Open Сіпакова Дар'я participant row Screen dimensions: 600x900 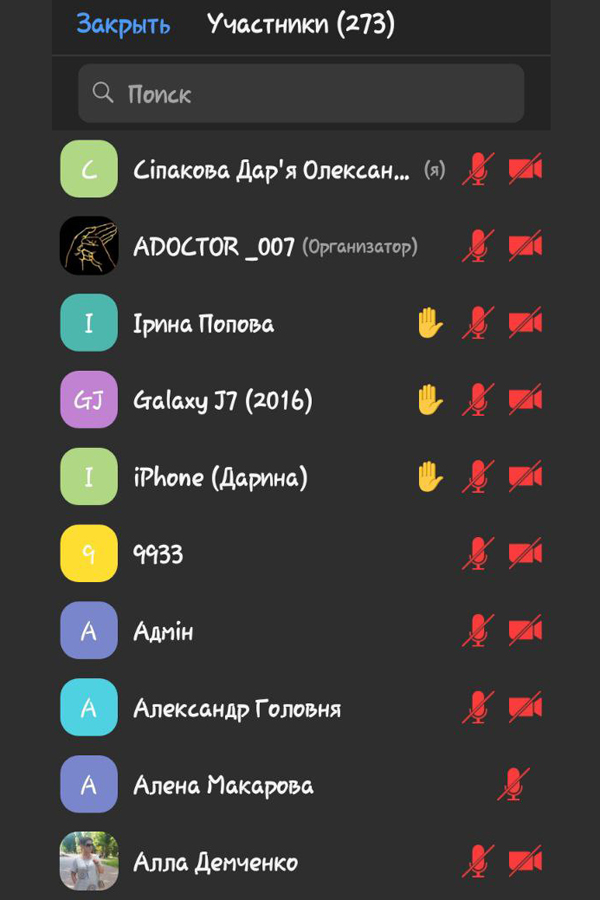[x=271, y=170]
